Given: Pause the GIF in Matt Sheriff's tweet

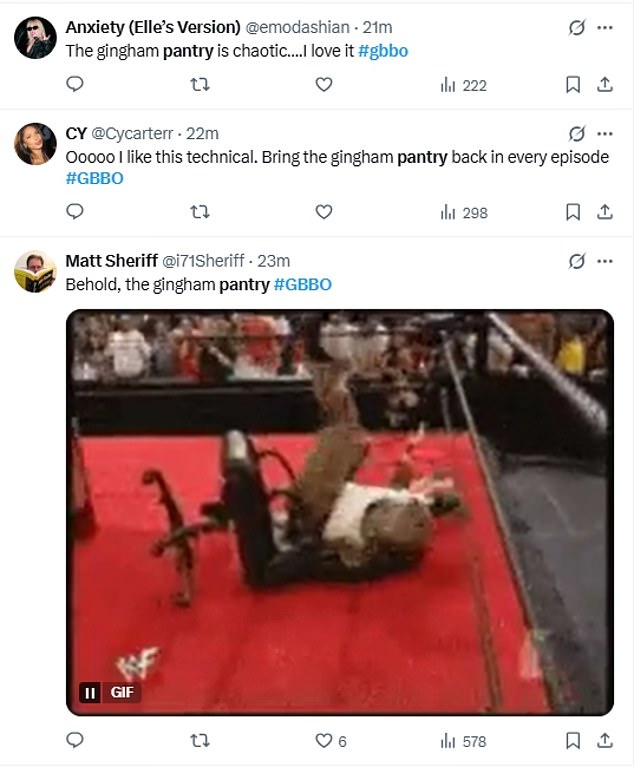Looking at the screenshot, I should (x=90, y=692).
